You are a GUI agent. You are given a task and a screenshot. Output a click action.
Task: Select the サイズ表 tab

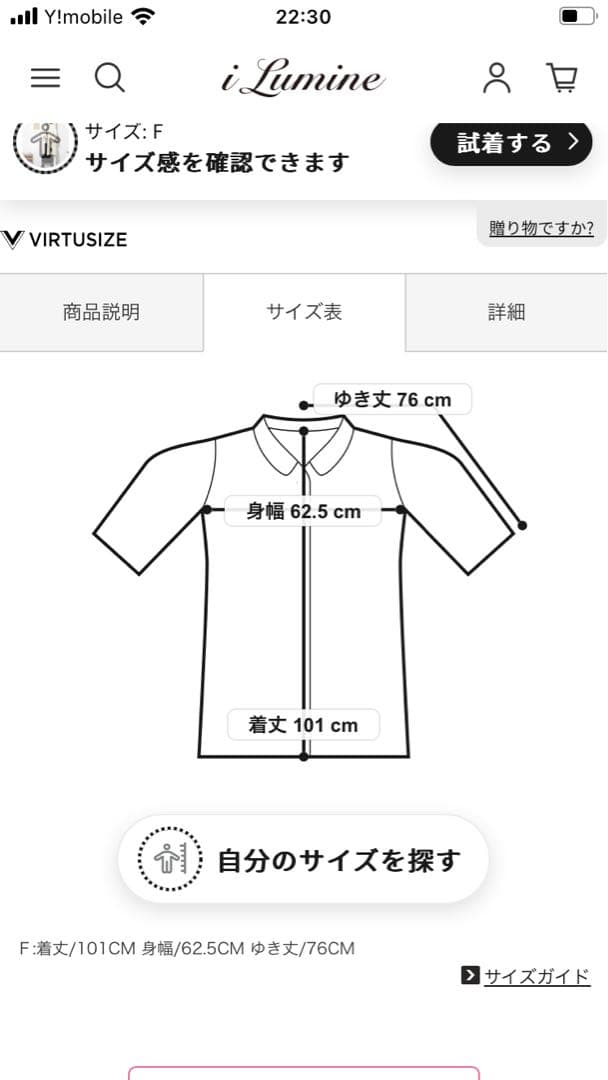[304, 312]
